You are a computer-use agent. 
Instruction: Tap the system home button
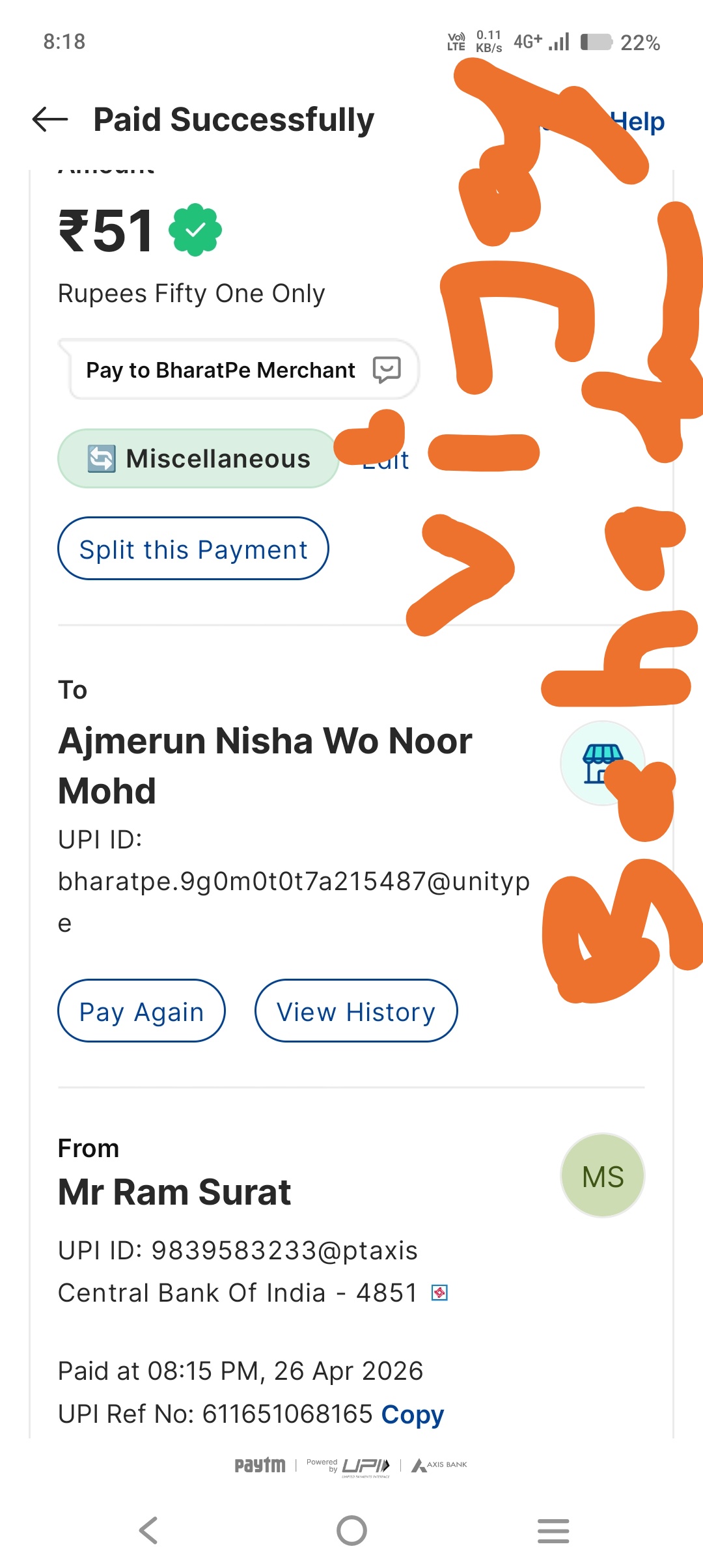click(351, 1530)
